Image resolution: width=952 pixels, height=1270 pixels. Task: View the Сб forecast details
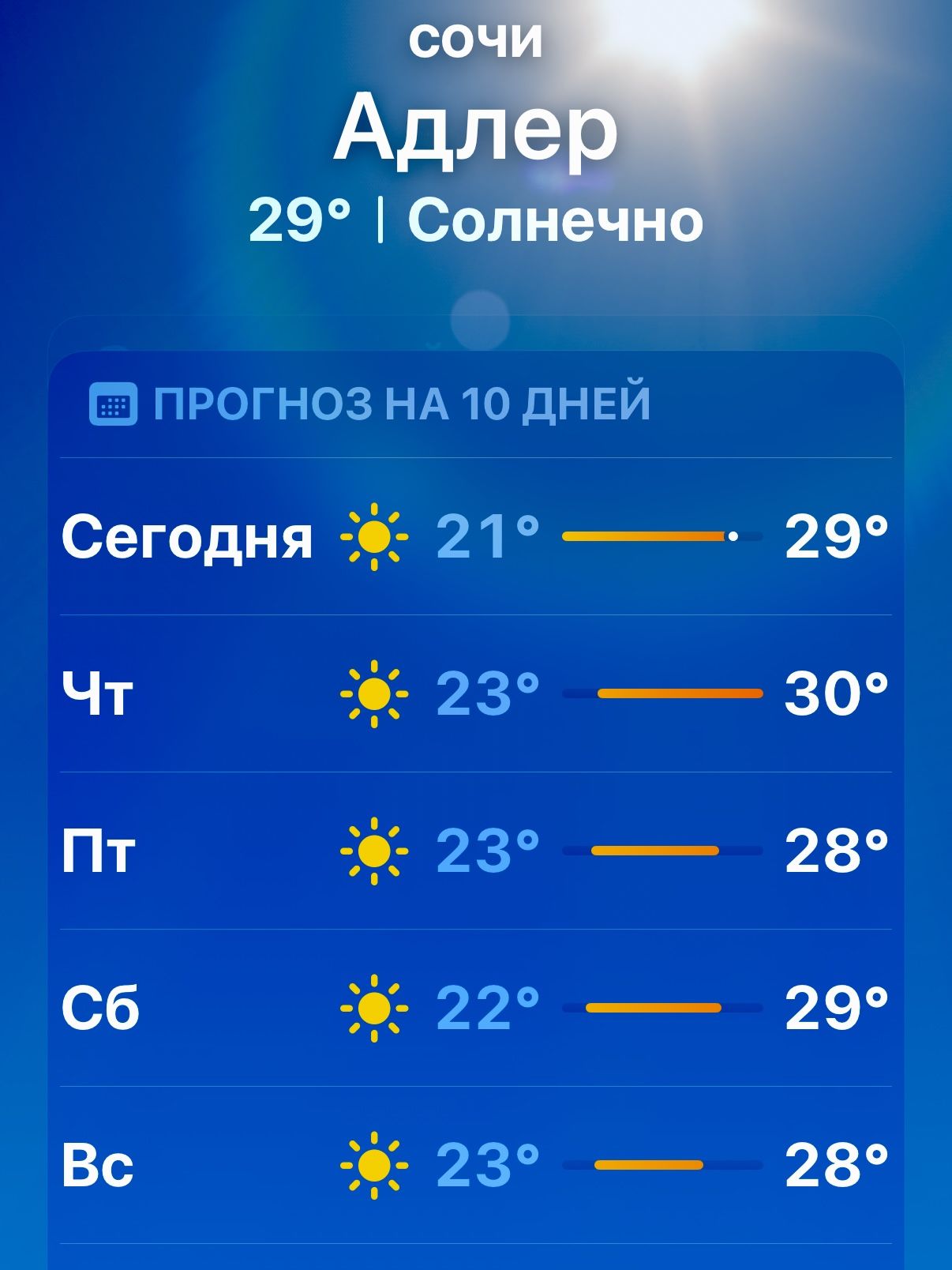click(x=475, y=1008)
